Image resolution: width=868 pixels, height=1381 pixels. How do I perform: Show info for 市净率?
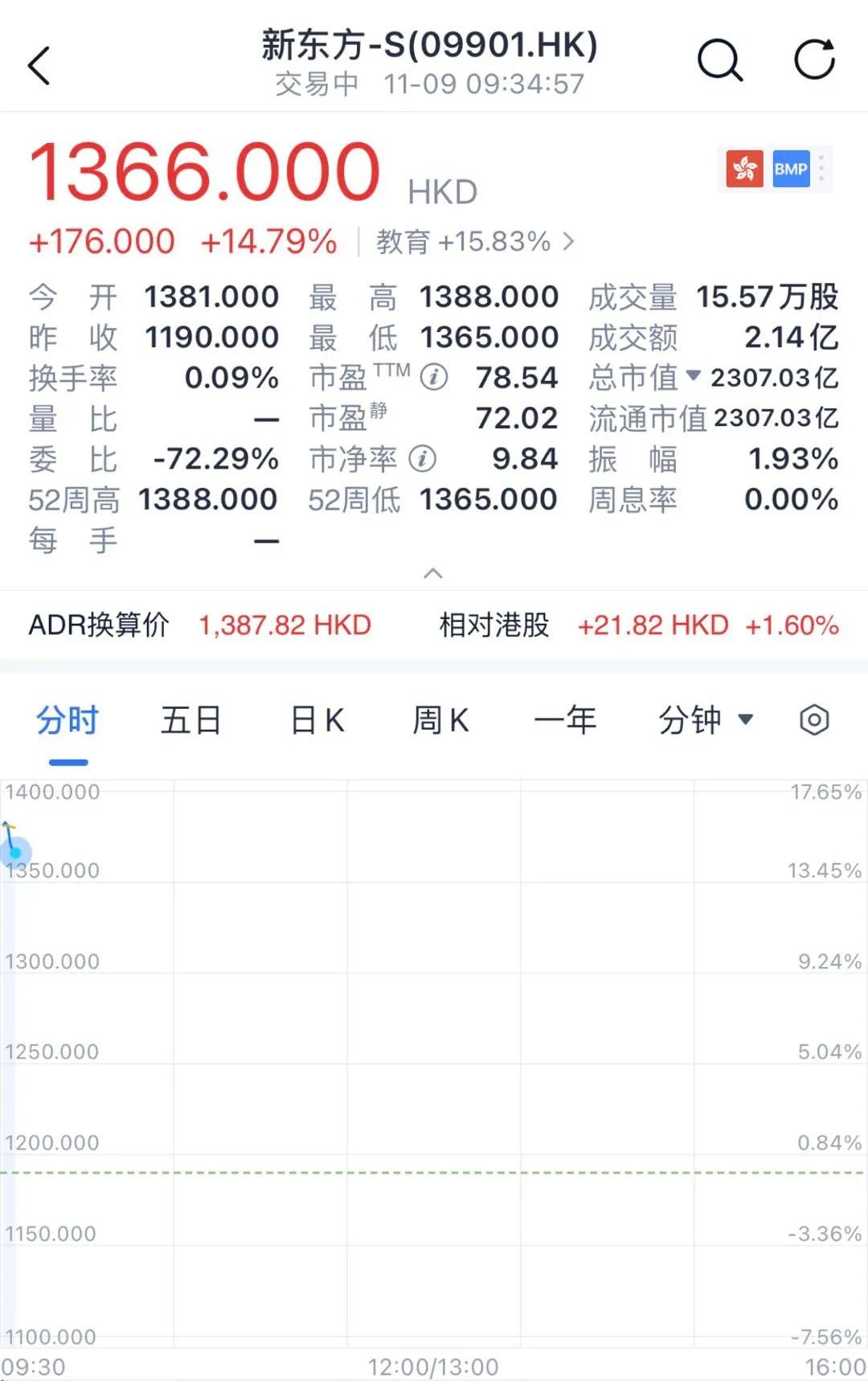(423, 458)
